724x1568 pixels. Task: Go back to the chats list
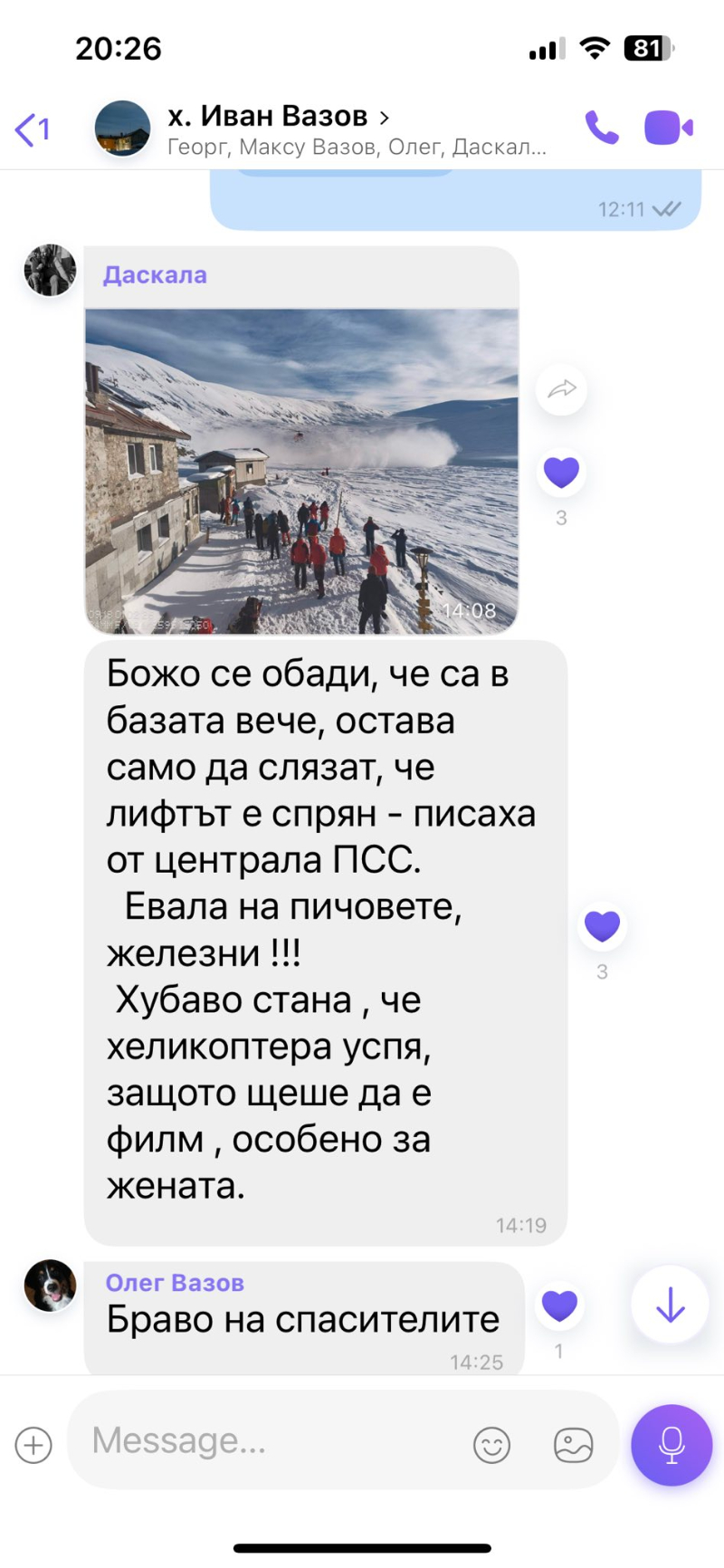click(x=32, y=129)
